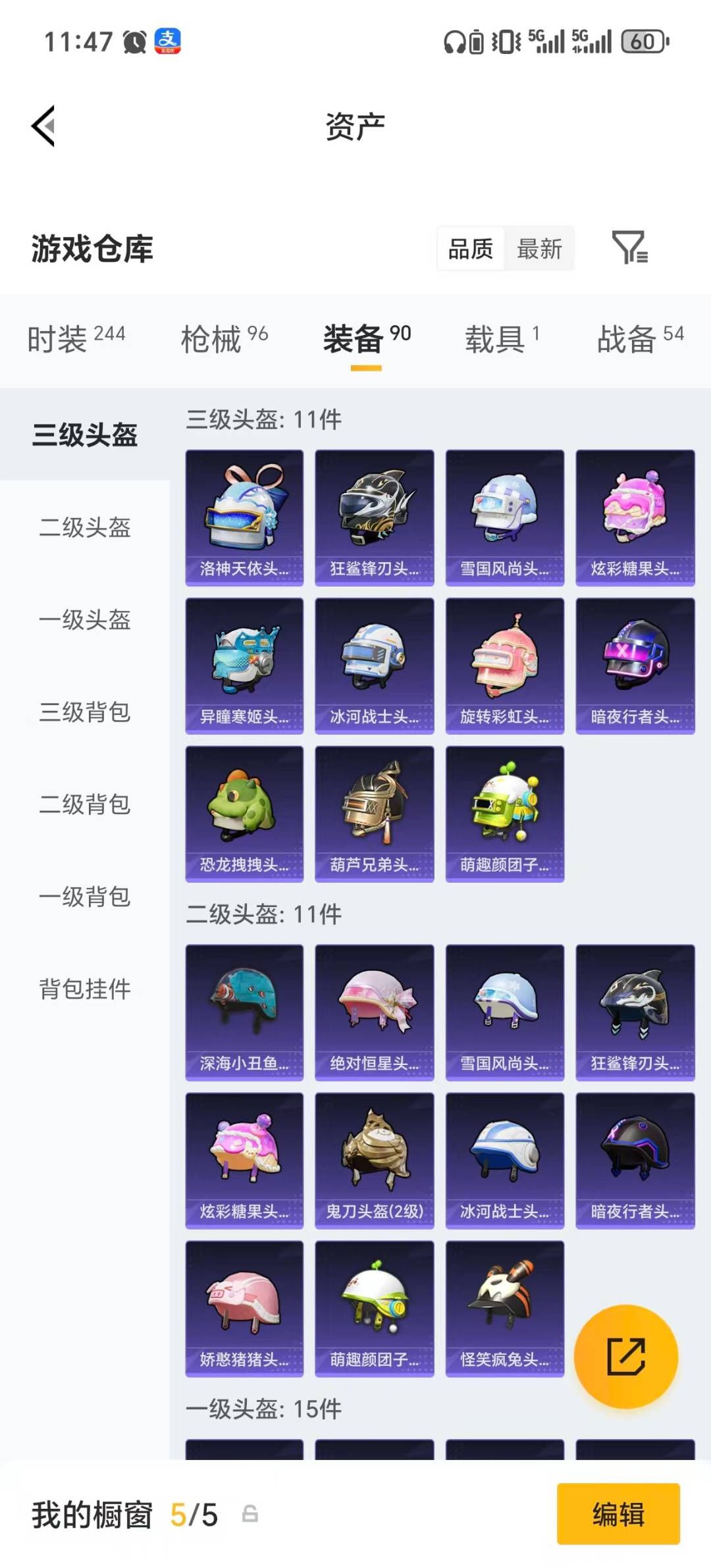Screen dimensions: 711x1568
Task: Switch sorting to 最新
Action: (539, 249)
